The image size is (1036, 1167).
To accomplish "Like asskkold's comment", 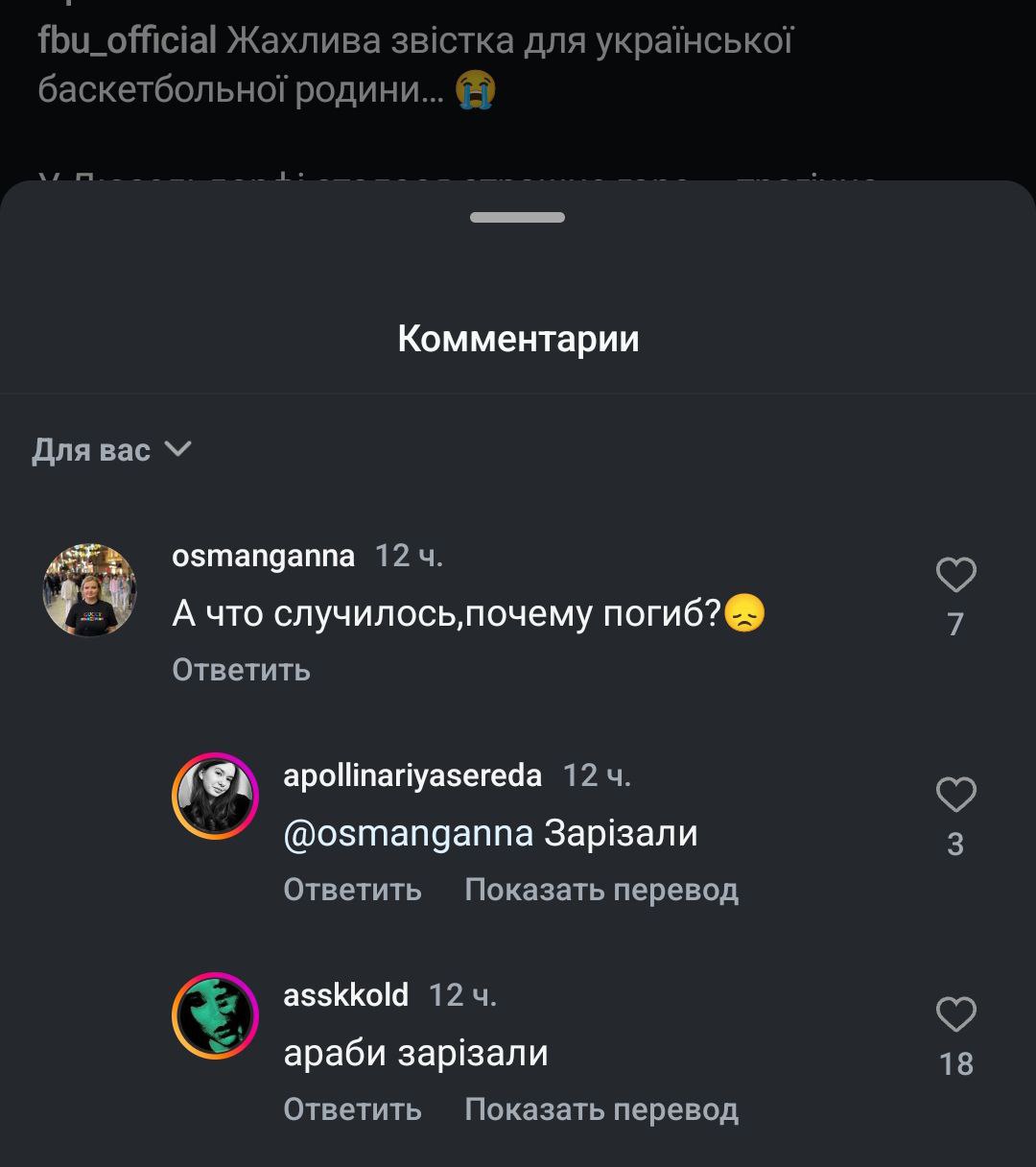I will click(955, 1014).
